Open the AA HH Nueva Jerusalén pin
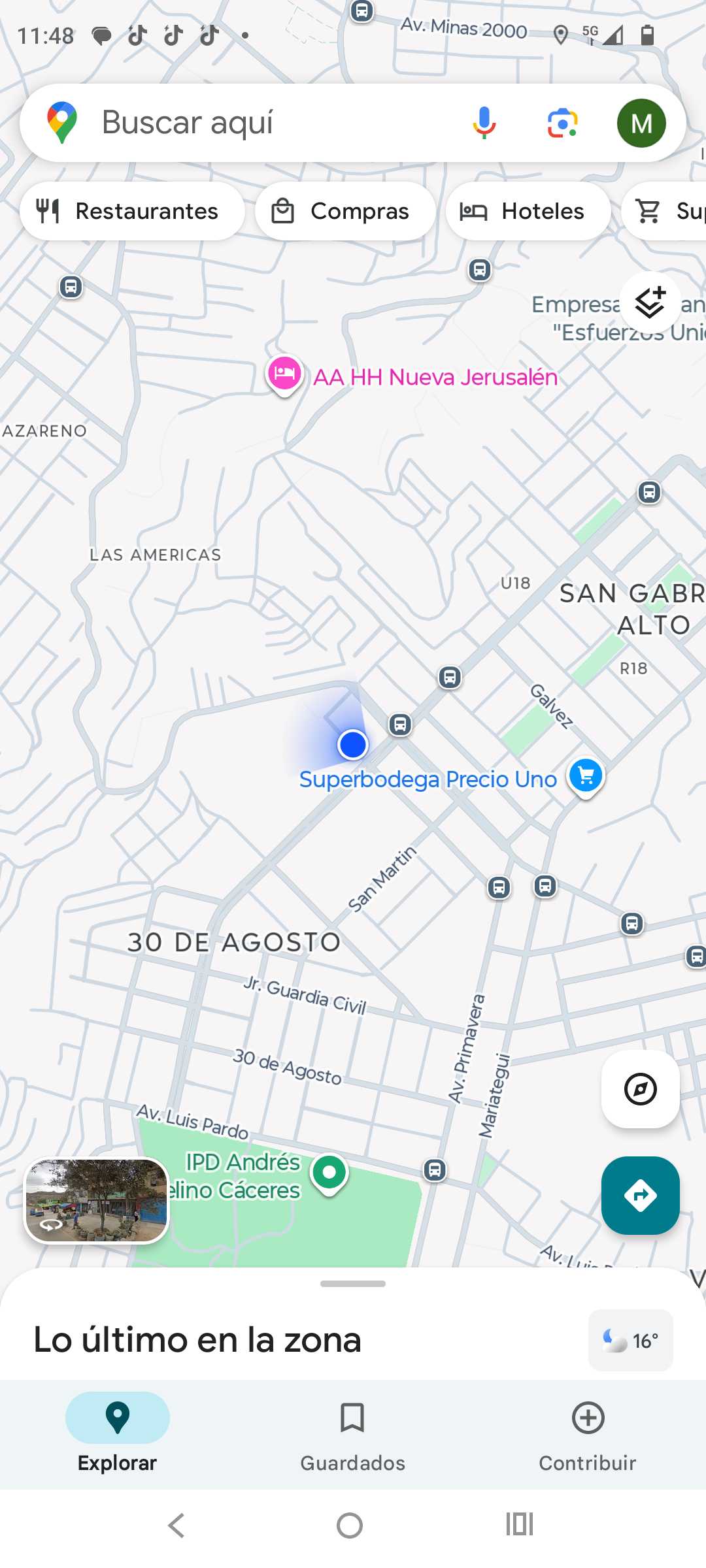The image size is (706, 1568). pyautogui.click(x=284, y=374)
